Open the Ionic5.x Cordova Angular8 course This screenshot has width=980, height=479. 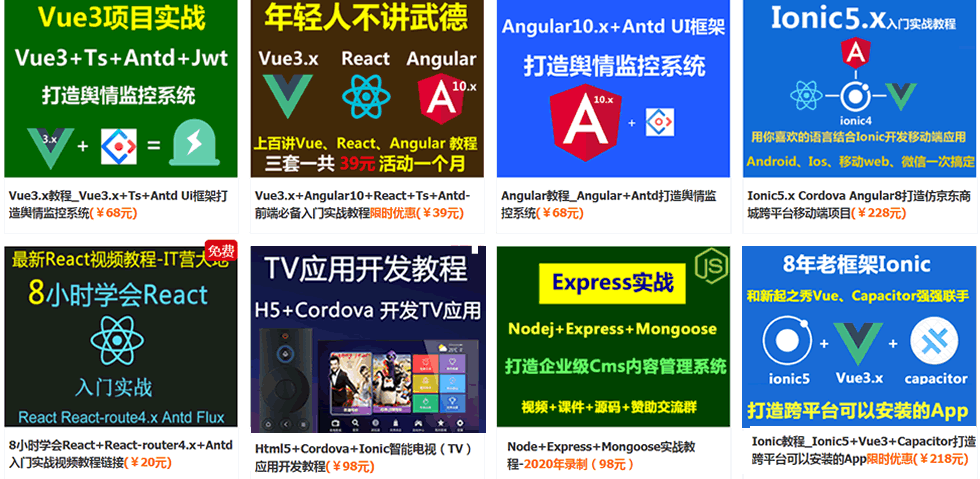coord(859,90)
